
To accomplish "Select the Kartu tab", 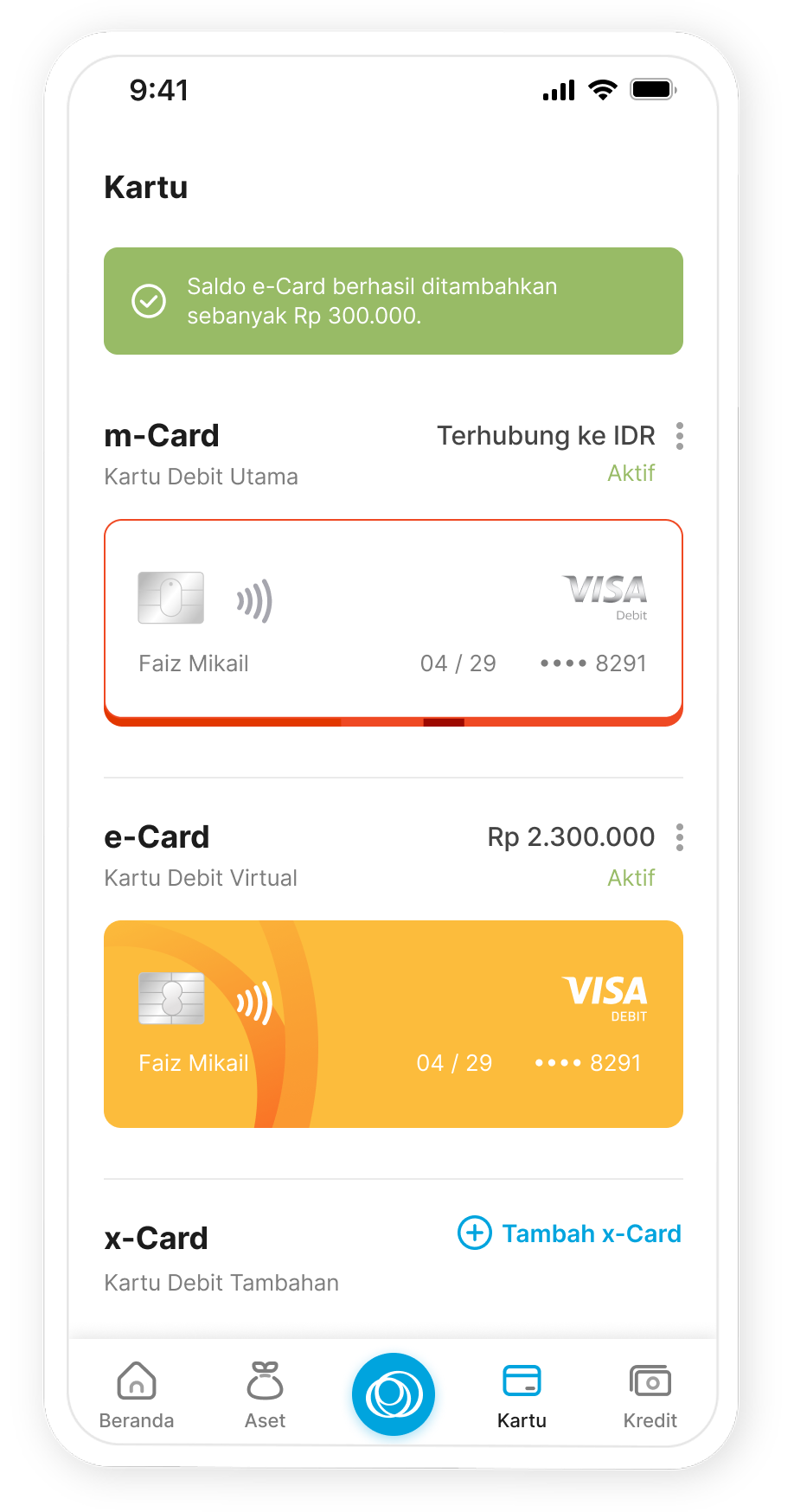I will (522, 1394).
